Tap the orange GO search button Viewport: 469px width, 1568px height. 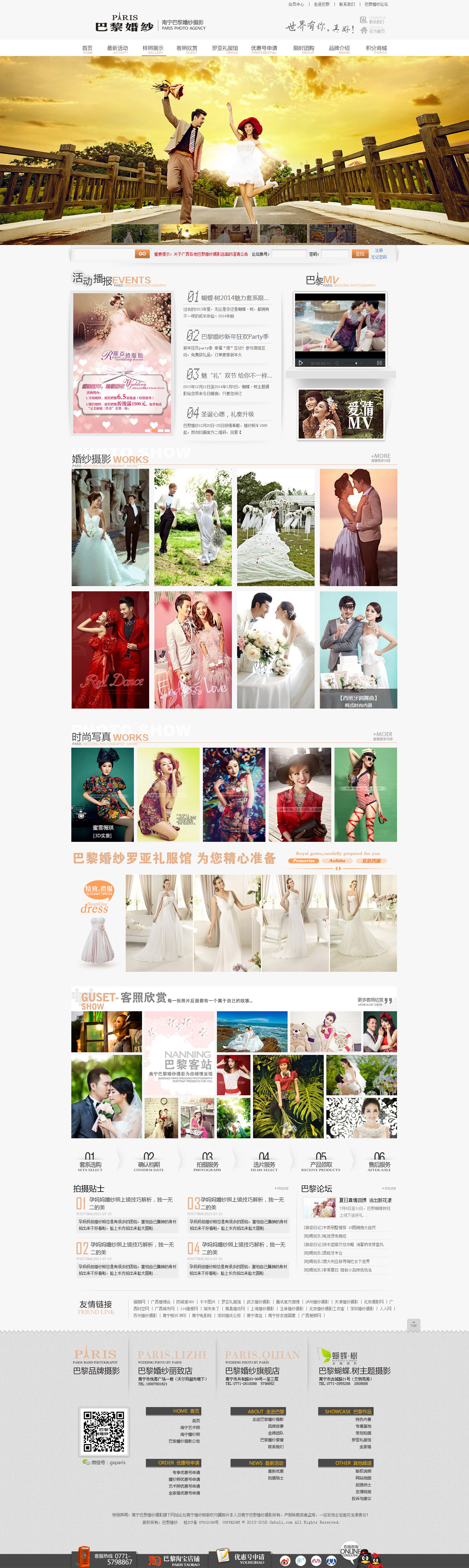pyautogui.click(x=142, y=254)
